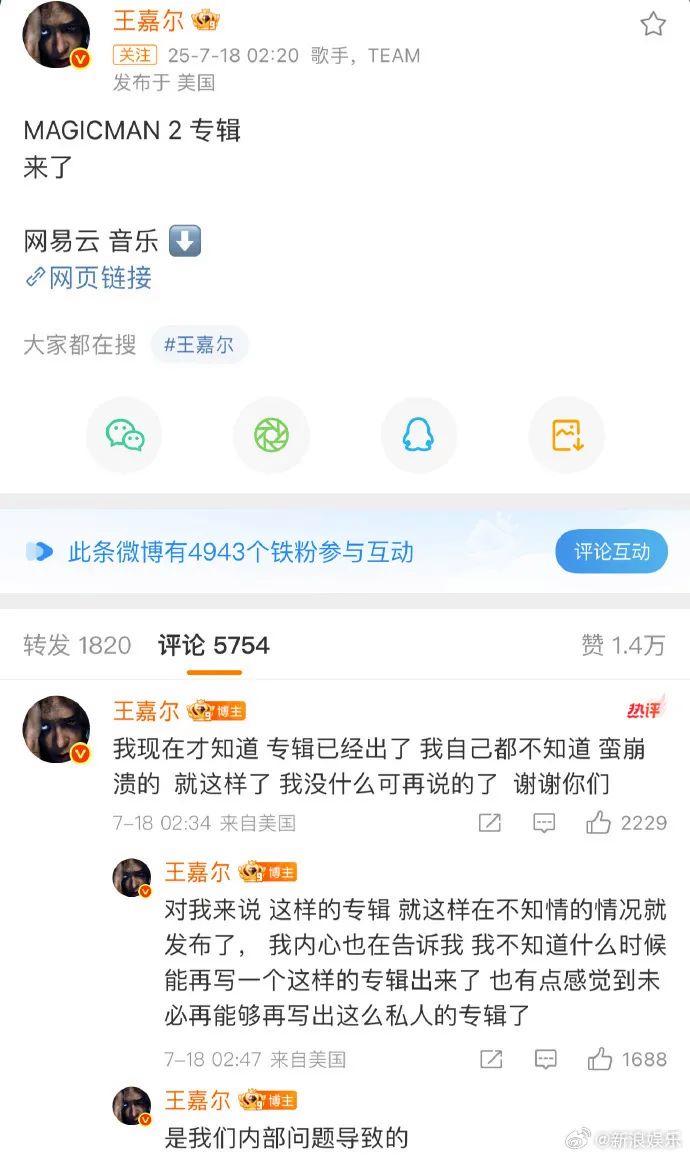
Task: Open 王嘉尔's profile avatar on the post
Action: coord(57,35)
